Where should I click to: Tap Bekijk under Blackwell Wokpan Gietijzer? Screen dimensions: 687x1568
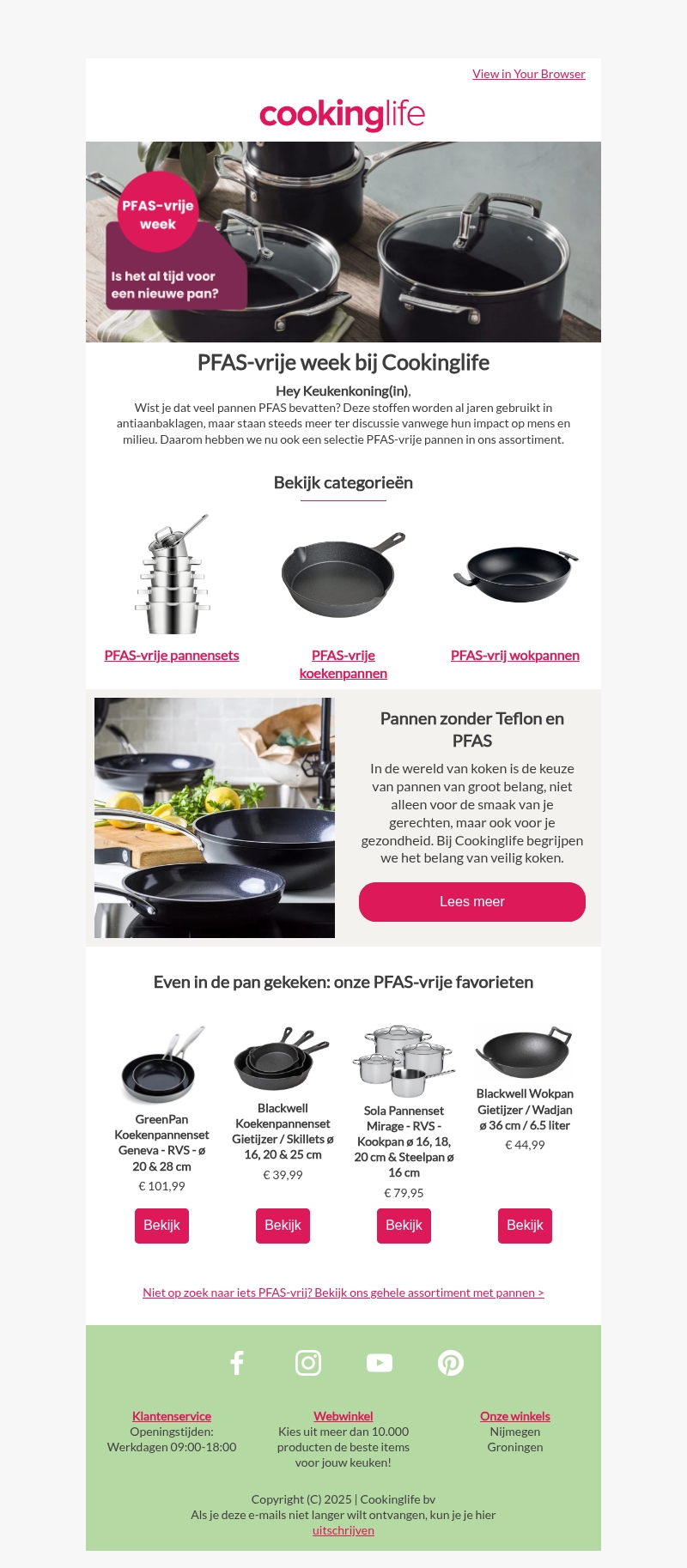click(525, 1226)
